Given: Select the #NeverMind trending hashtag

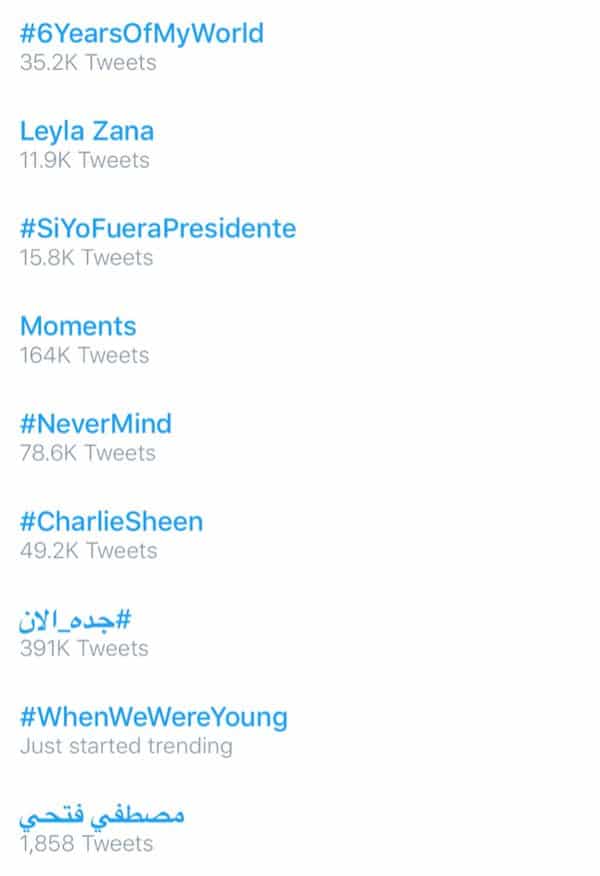Looking at the screenshot, I should [x=96, y=423].
